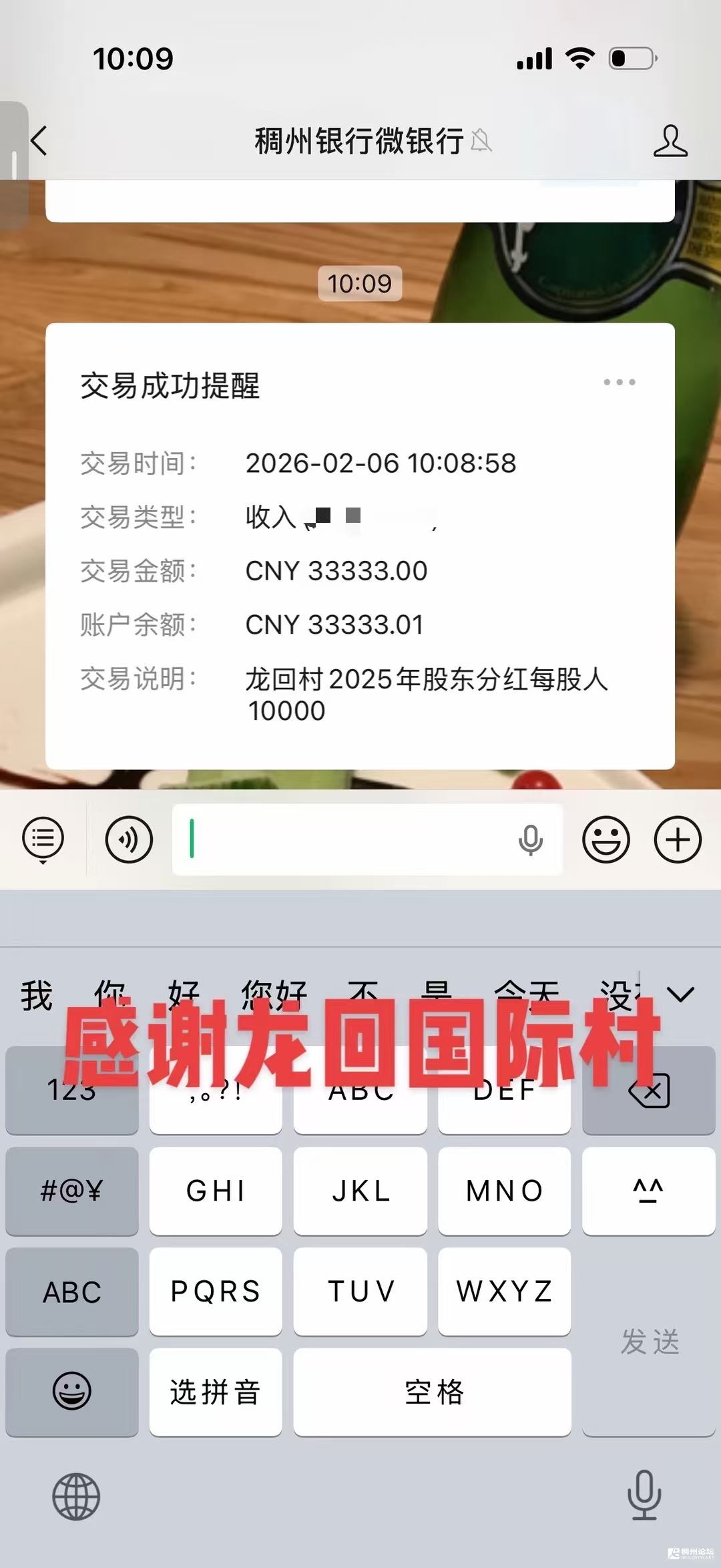
Task: Tap the microphone inside the message field
Action: tap(530, 840)
